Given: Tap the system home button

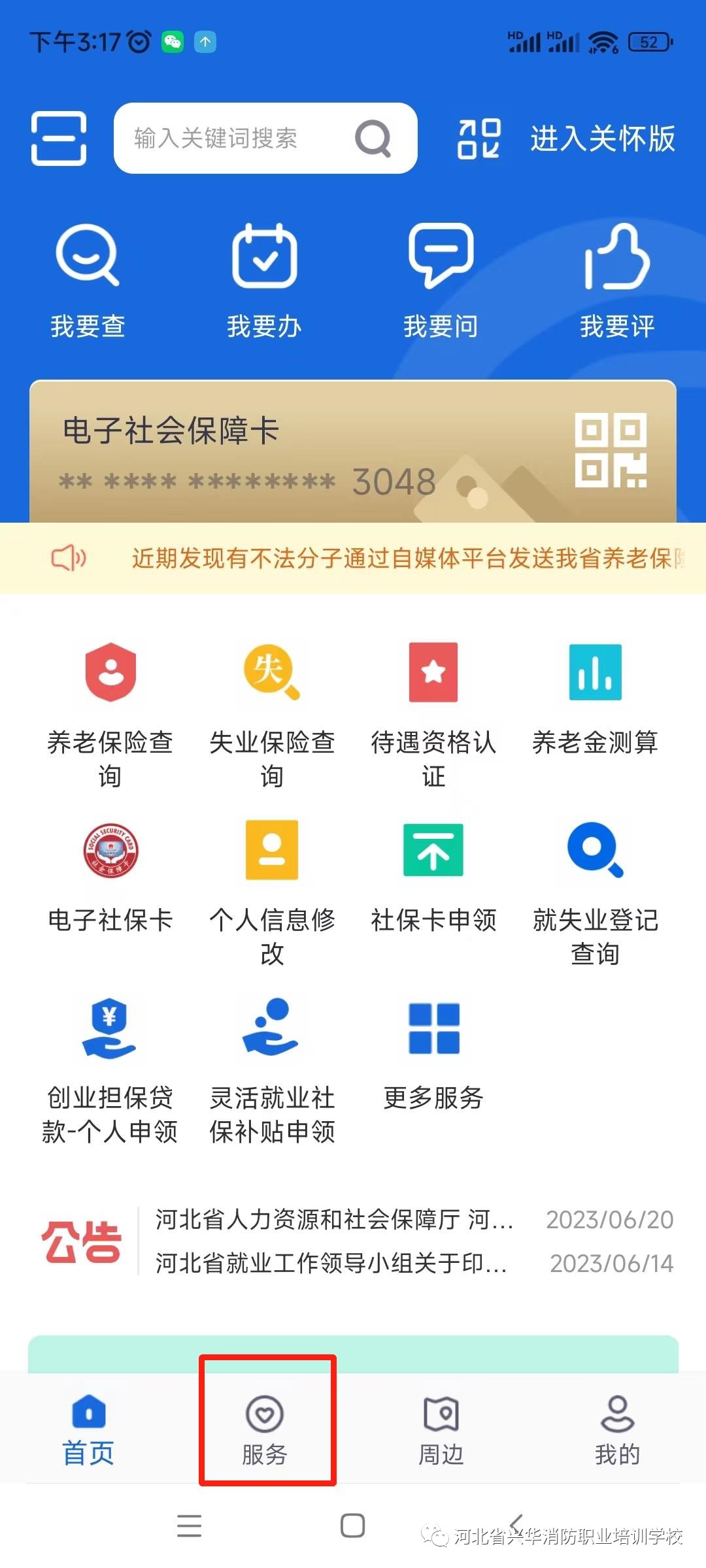Looking at the screenshot, I should click(x=353, y=1526).
